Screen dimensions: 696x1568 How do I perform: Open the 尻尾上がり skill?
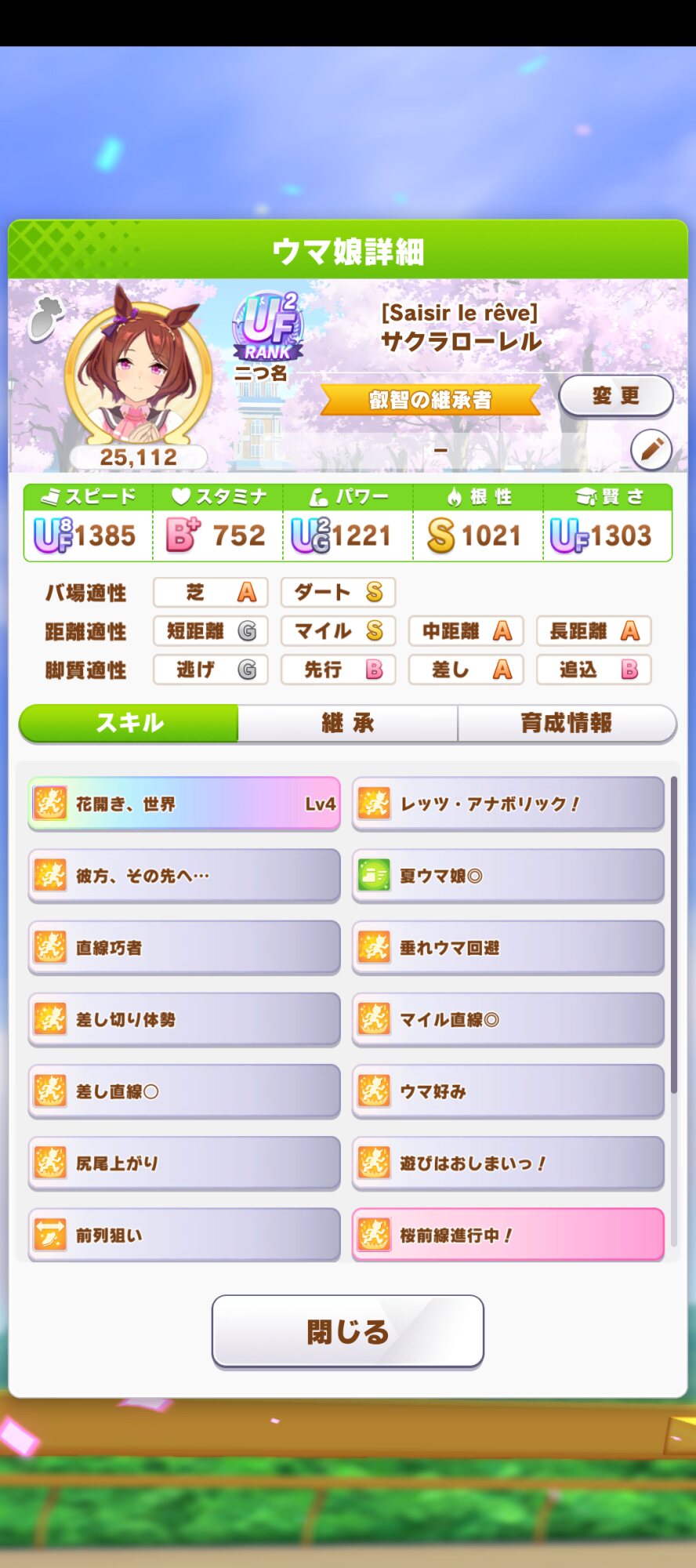[x=184, y=1163]
